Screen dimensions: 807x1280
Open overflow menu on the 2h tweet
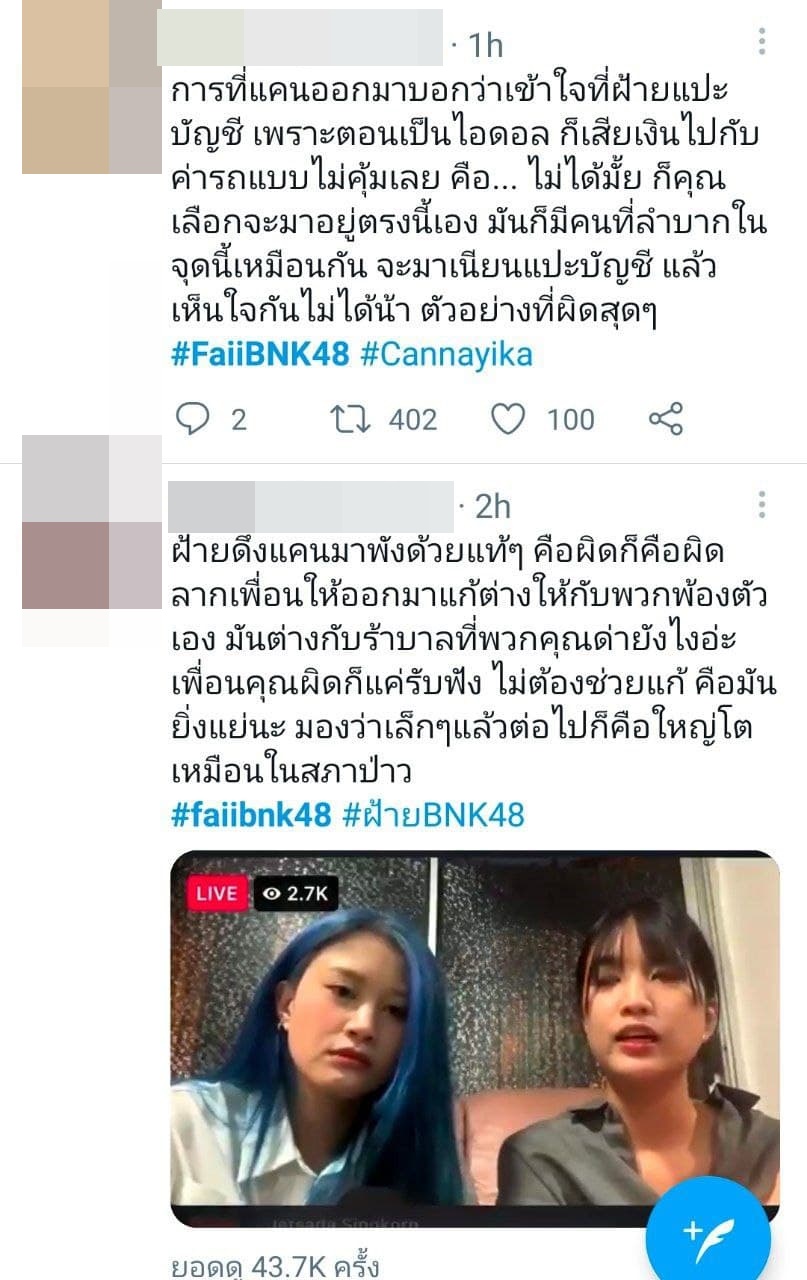point(762,503)
